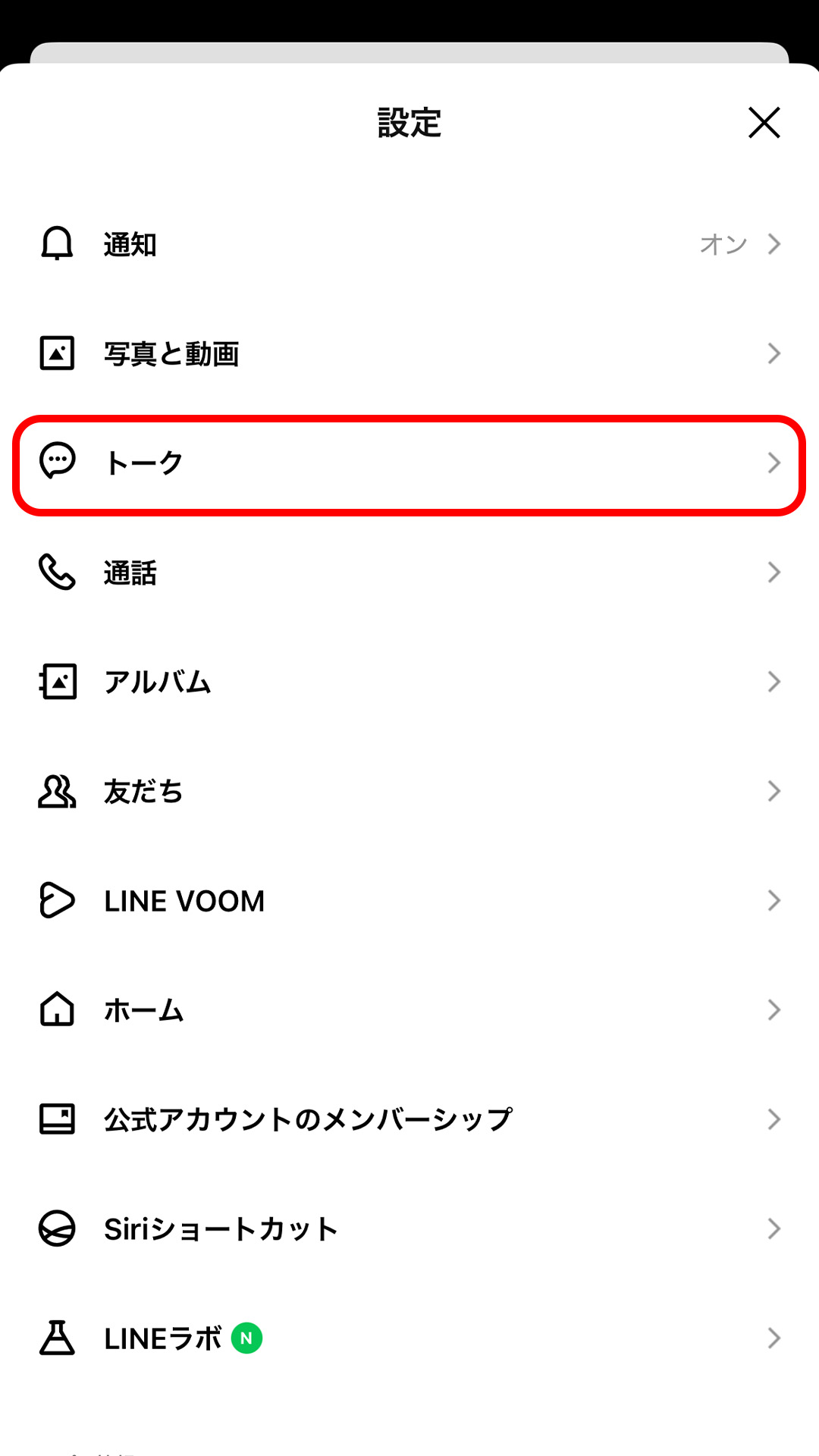
Task: Tap the アルバム album icon
Action: tap(56, 682)
